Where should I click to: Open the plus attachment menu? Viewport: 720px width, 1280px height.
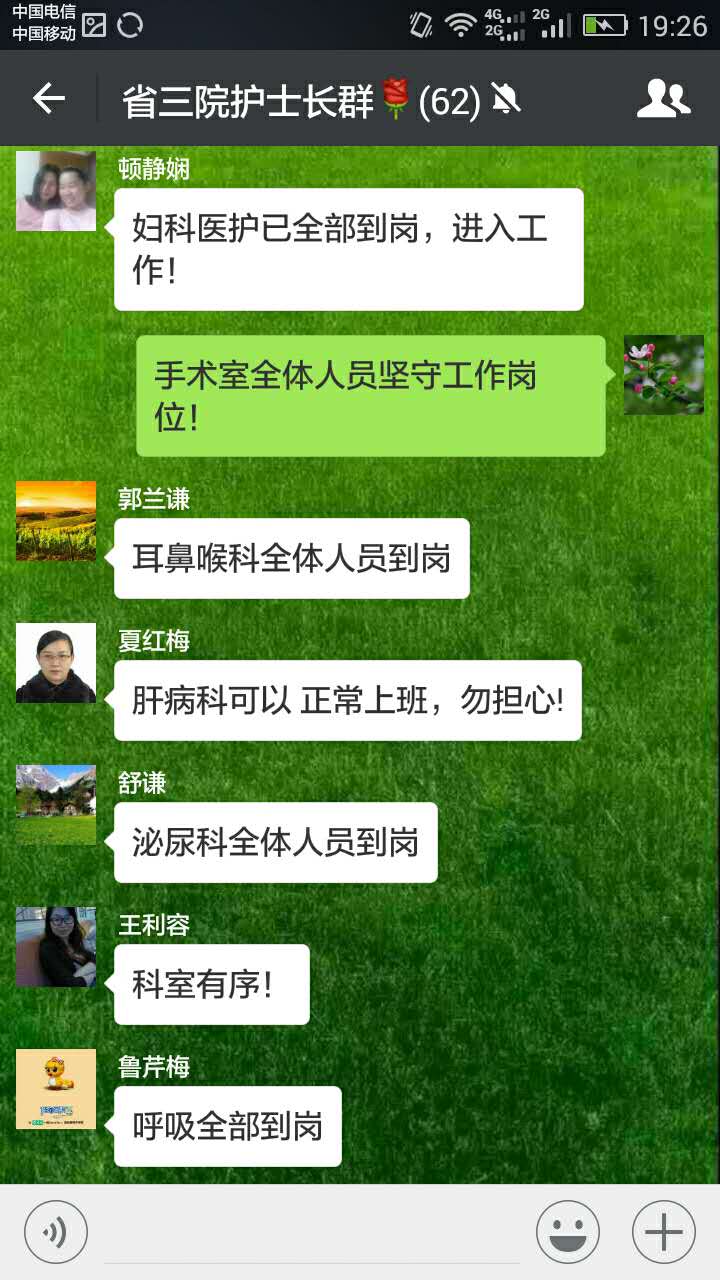point(663,1231)
